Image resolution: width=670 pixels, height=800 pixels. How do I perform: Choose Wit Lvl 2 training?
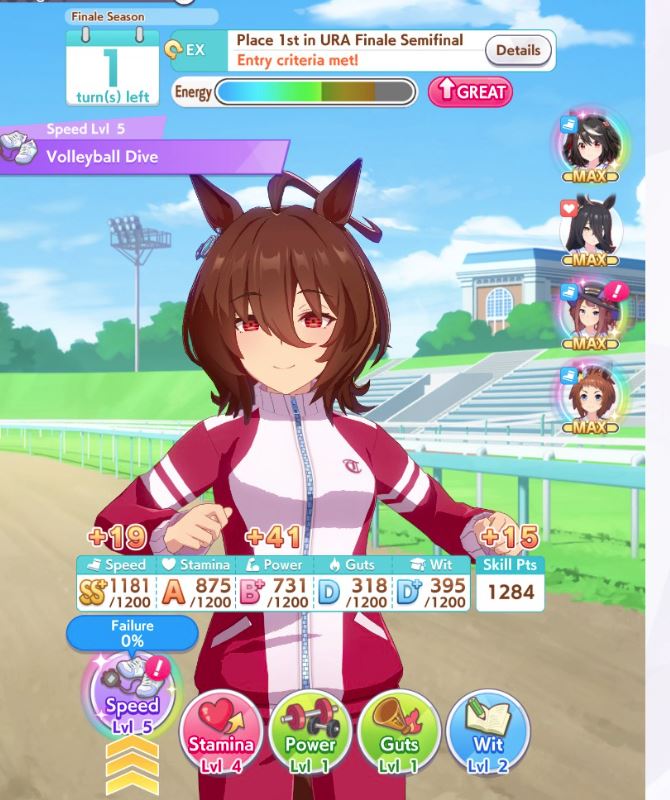click(x=487, y=735)
